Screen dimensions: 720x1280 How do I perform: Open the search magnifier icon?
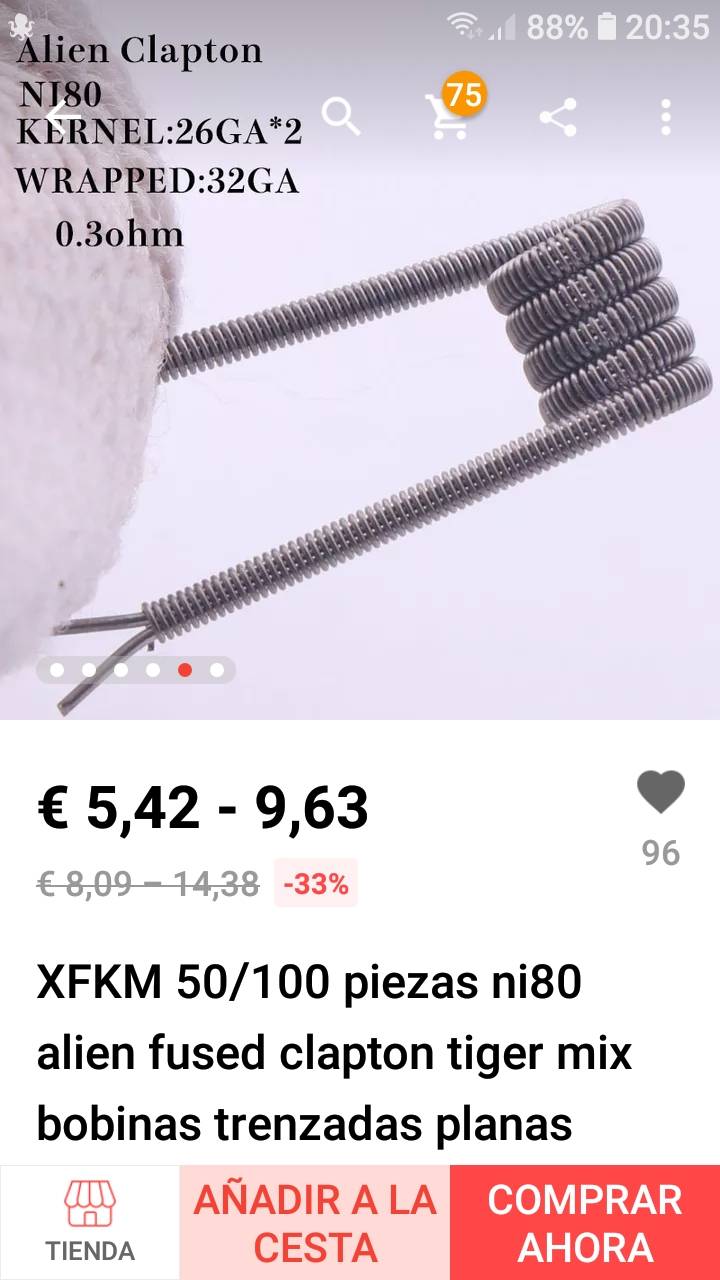340,118
